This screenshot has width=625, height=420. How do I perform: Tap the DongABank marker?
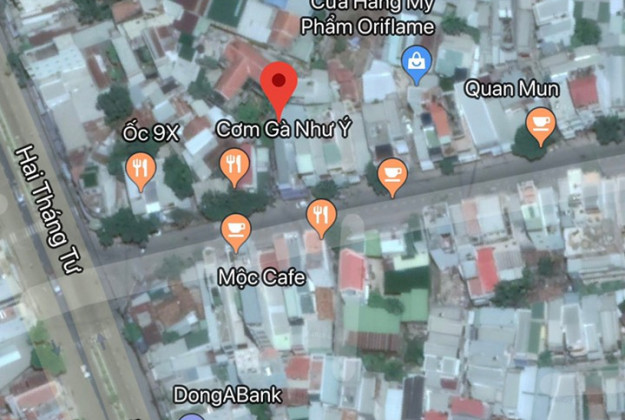(x=192, y=416)
